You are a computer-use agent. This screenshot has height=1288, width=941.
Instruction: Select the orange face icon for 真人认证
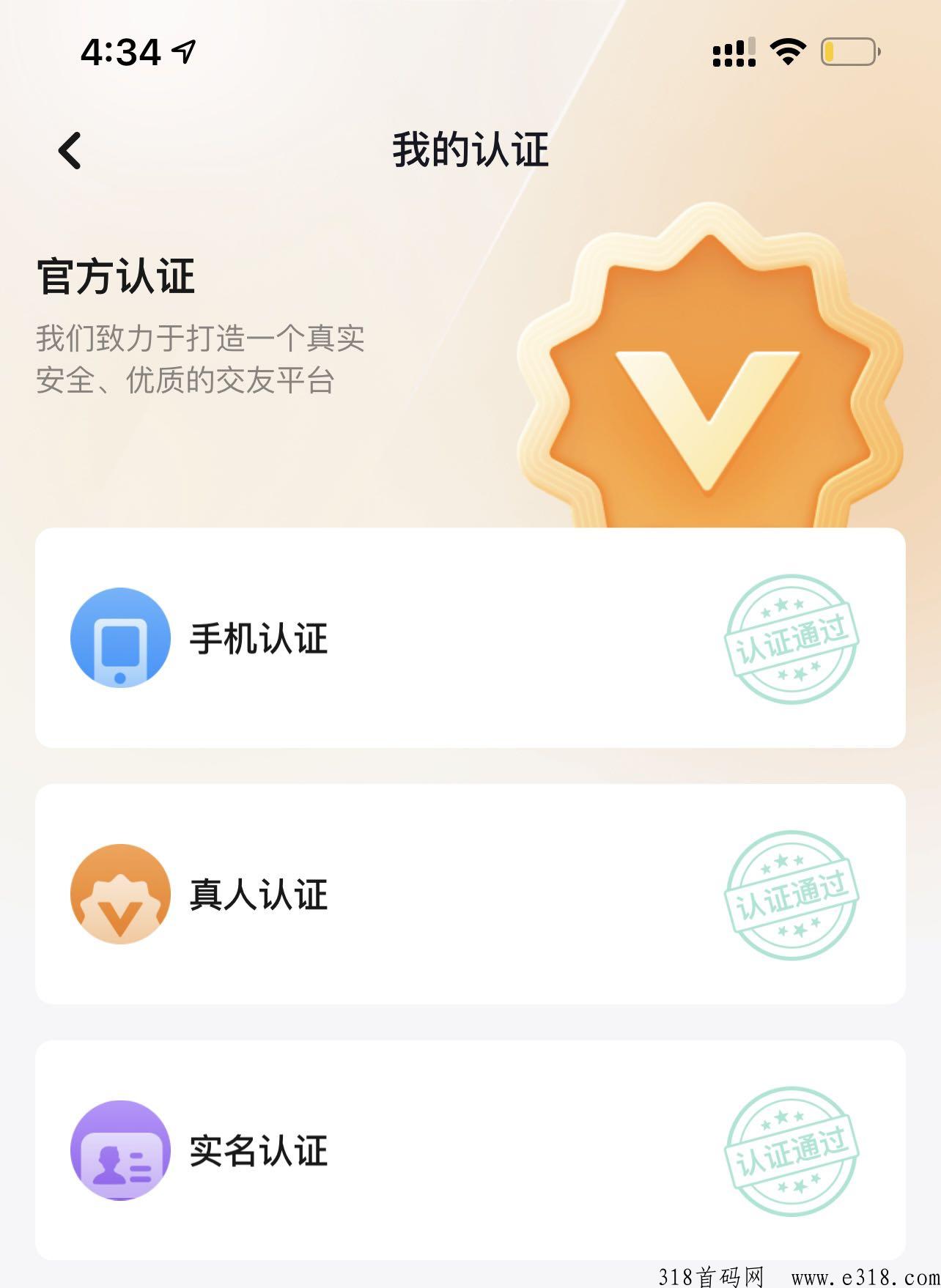(119, 895)
